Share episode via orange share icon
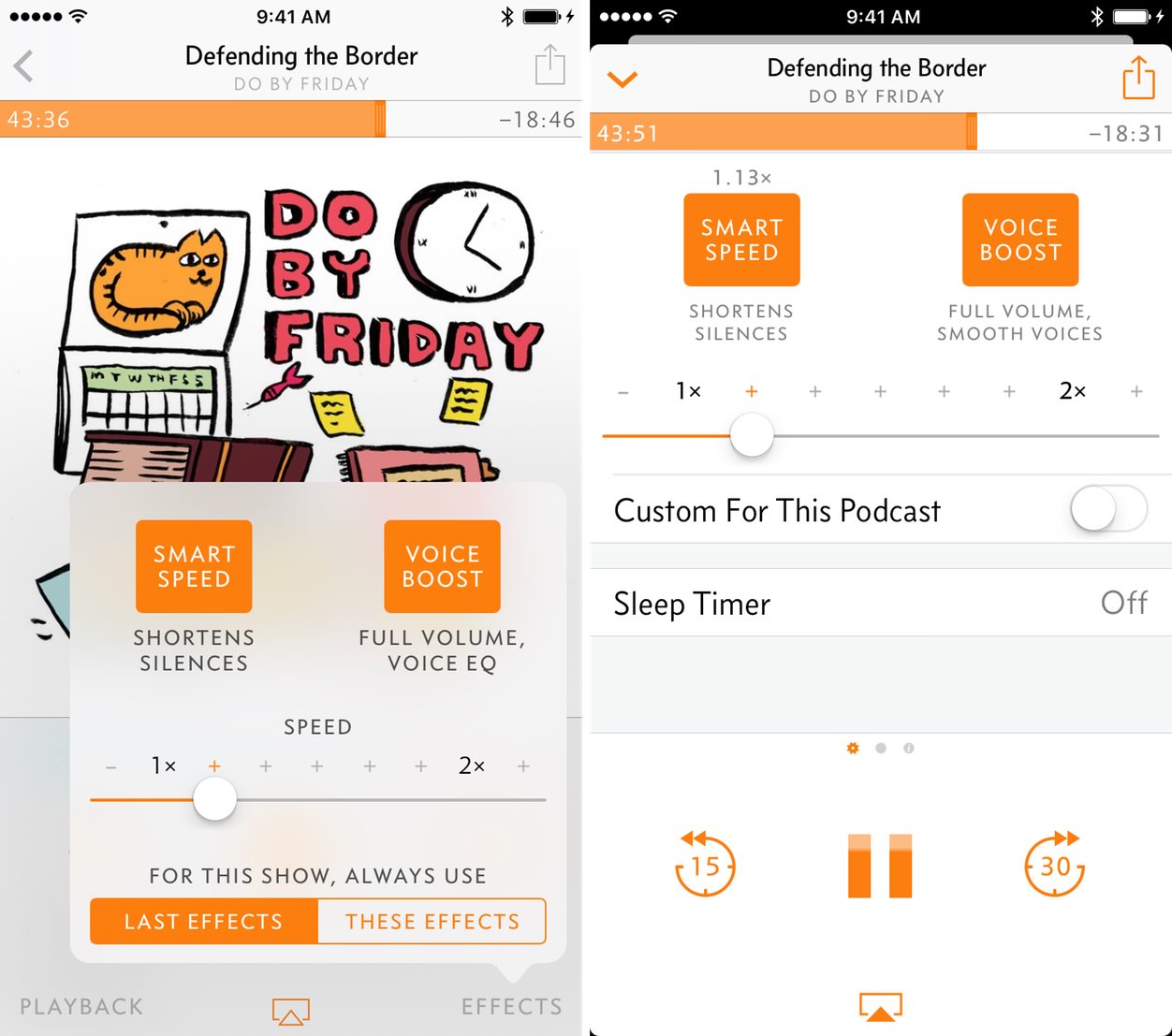Screen dimensions: 1172x1036 pyautogui.click(x=1138, y=78)
